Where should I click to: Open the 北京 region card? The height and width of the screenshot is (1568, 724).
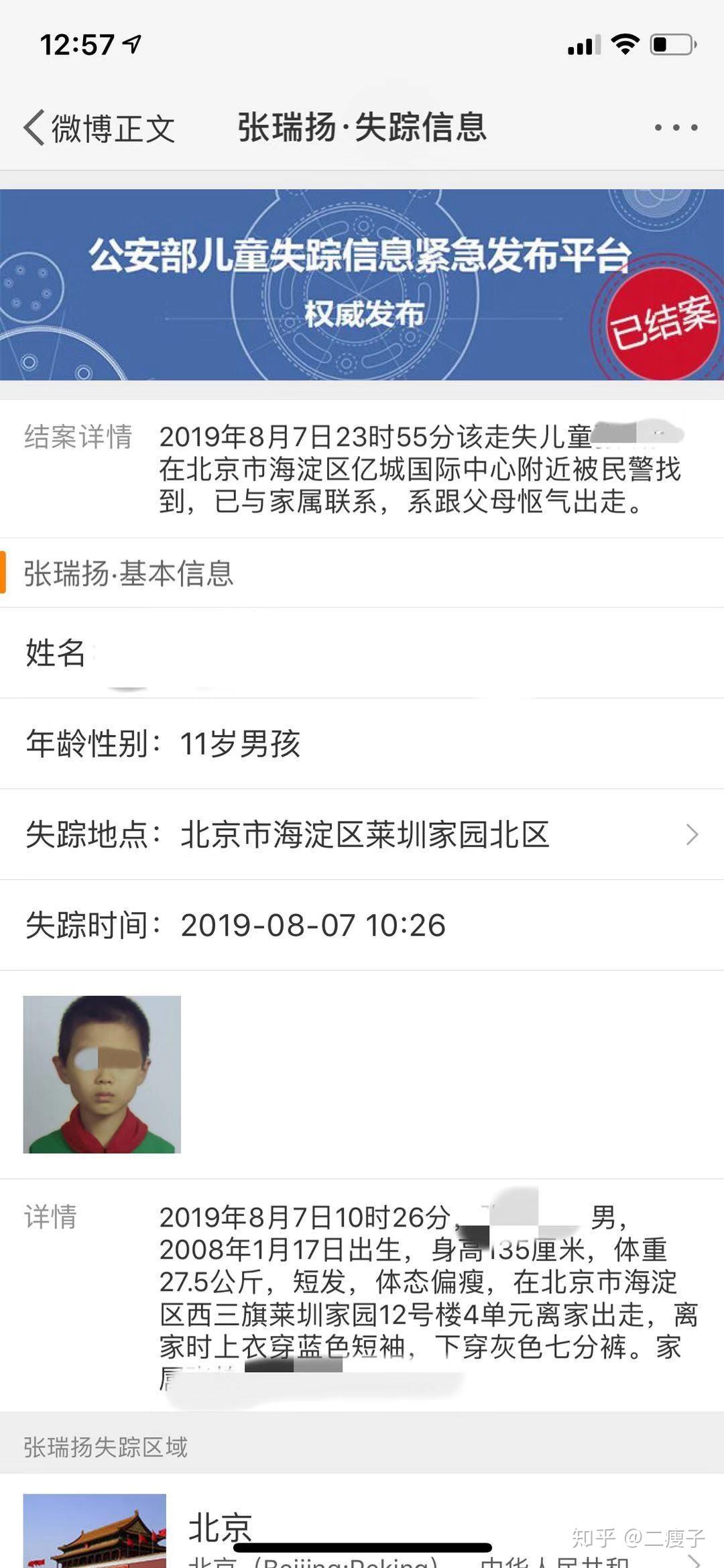(362, 1530)
